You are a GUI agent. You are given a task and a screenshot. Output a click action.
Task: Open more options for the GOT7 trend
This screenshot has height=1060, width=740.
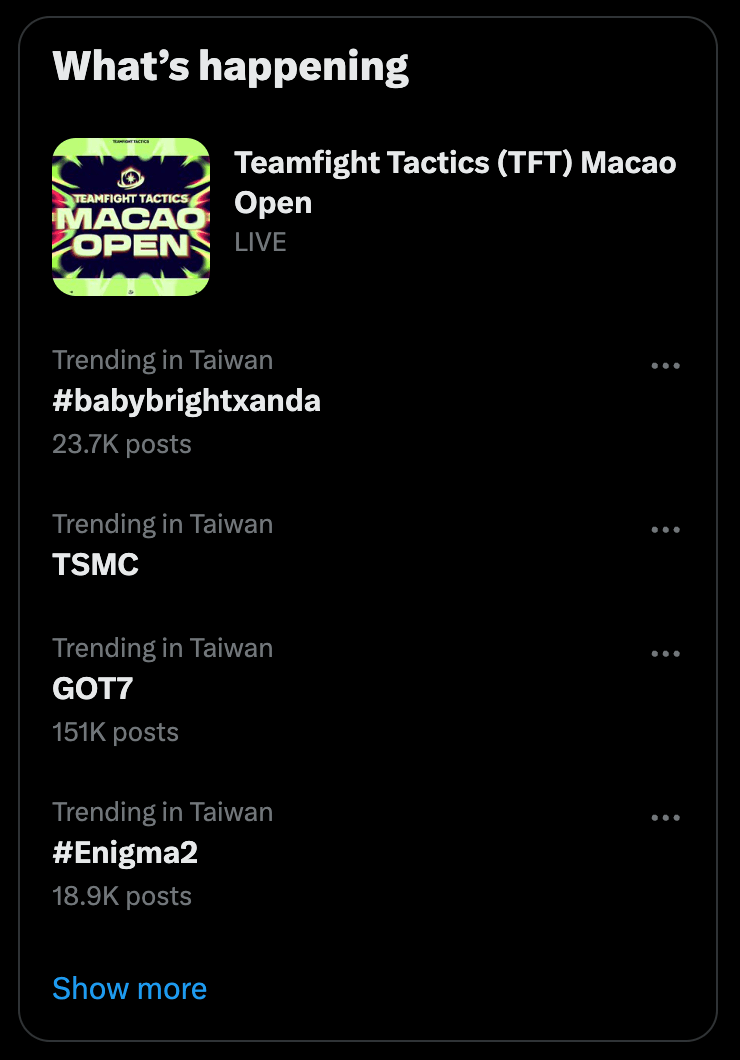click(x=666, y=653)
